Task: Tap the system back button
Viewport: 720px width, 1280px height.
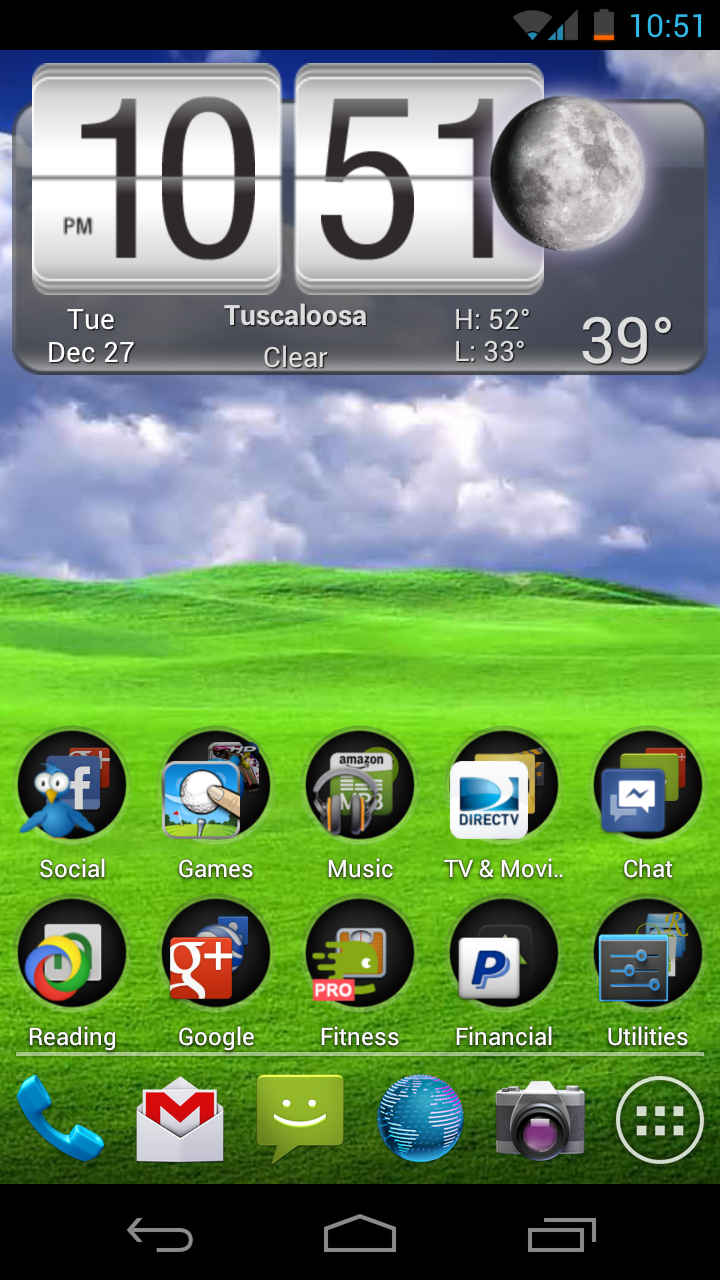Action: [160, 1235]
